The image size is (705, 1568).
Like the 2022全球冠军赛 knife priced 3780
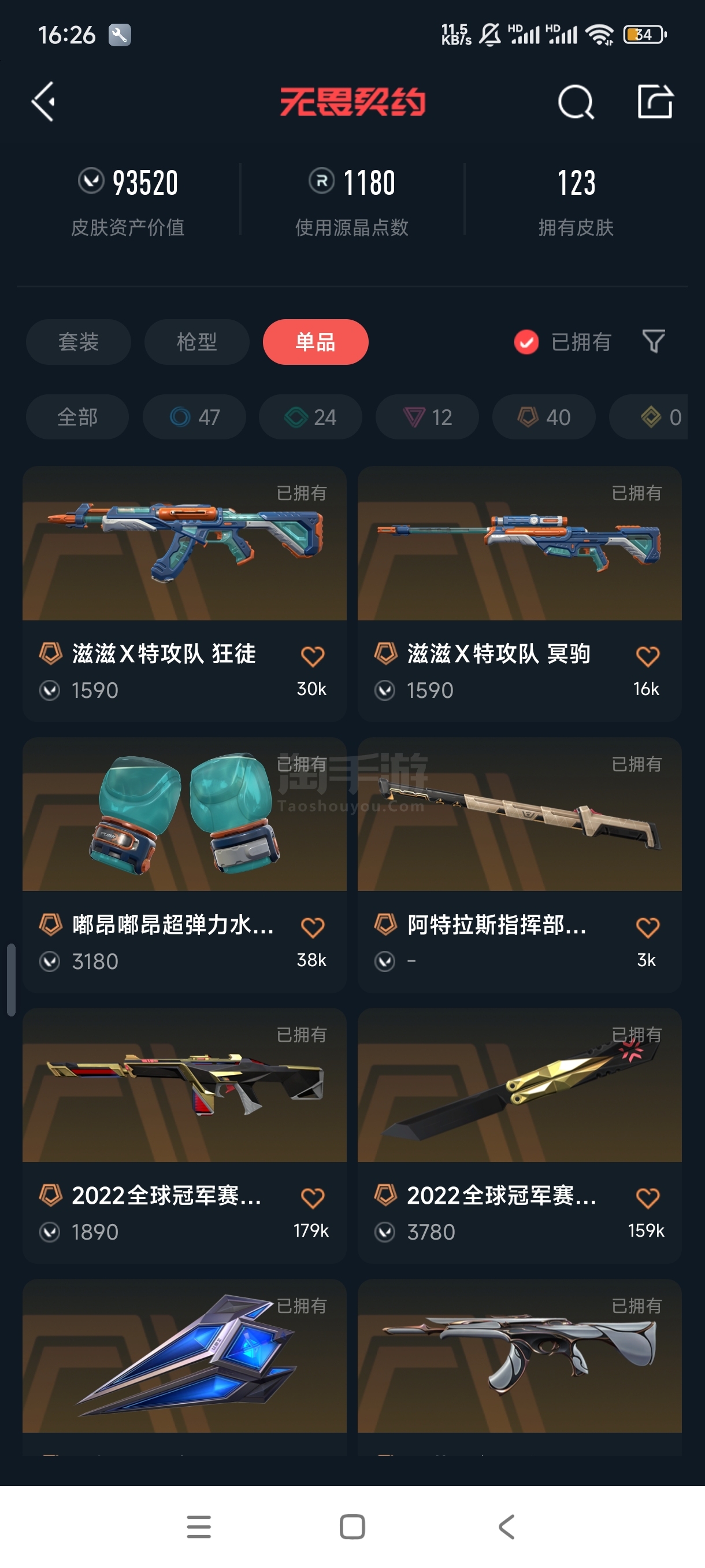(x=647, y=1198)
